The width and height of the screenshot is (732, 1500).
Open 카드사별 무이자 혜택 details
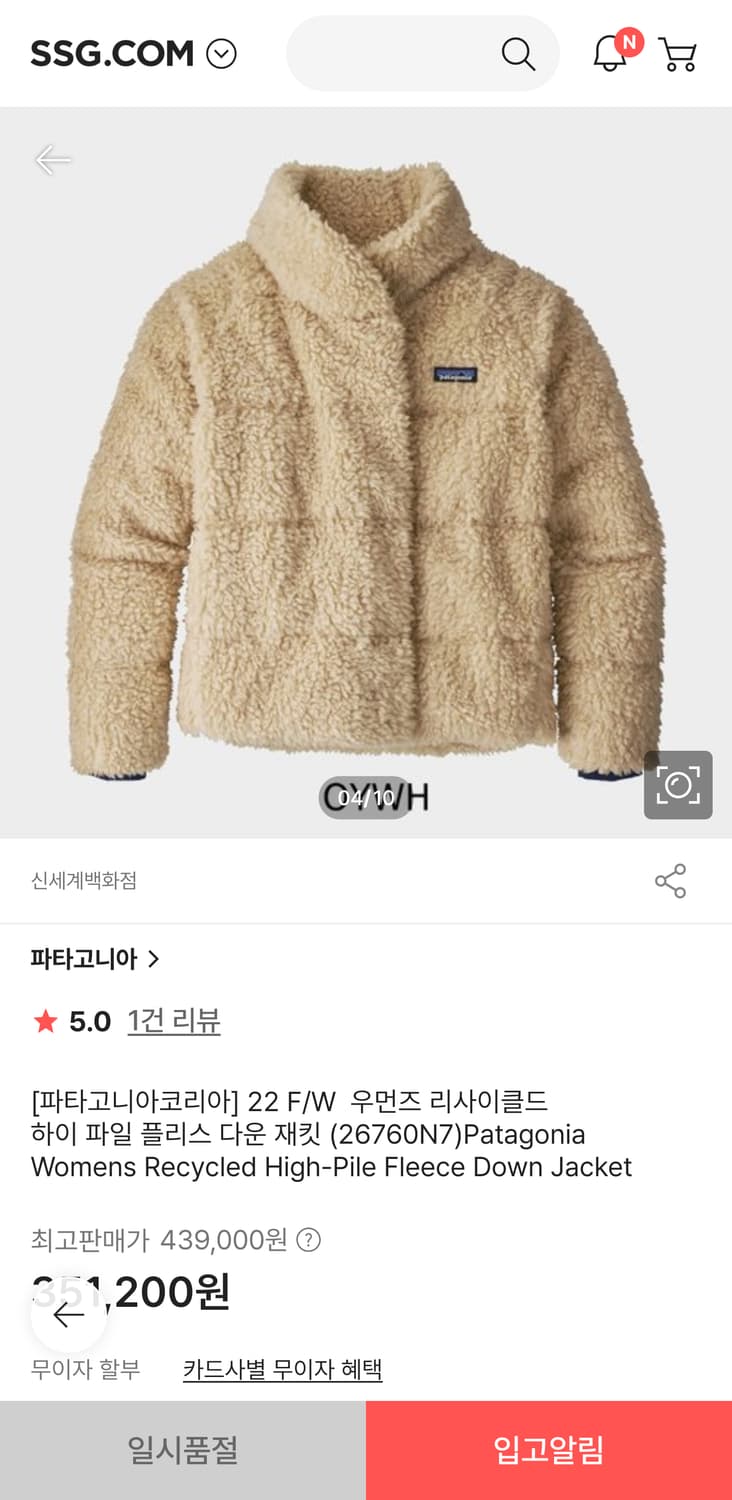click(x=280, y=1370)
